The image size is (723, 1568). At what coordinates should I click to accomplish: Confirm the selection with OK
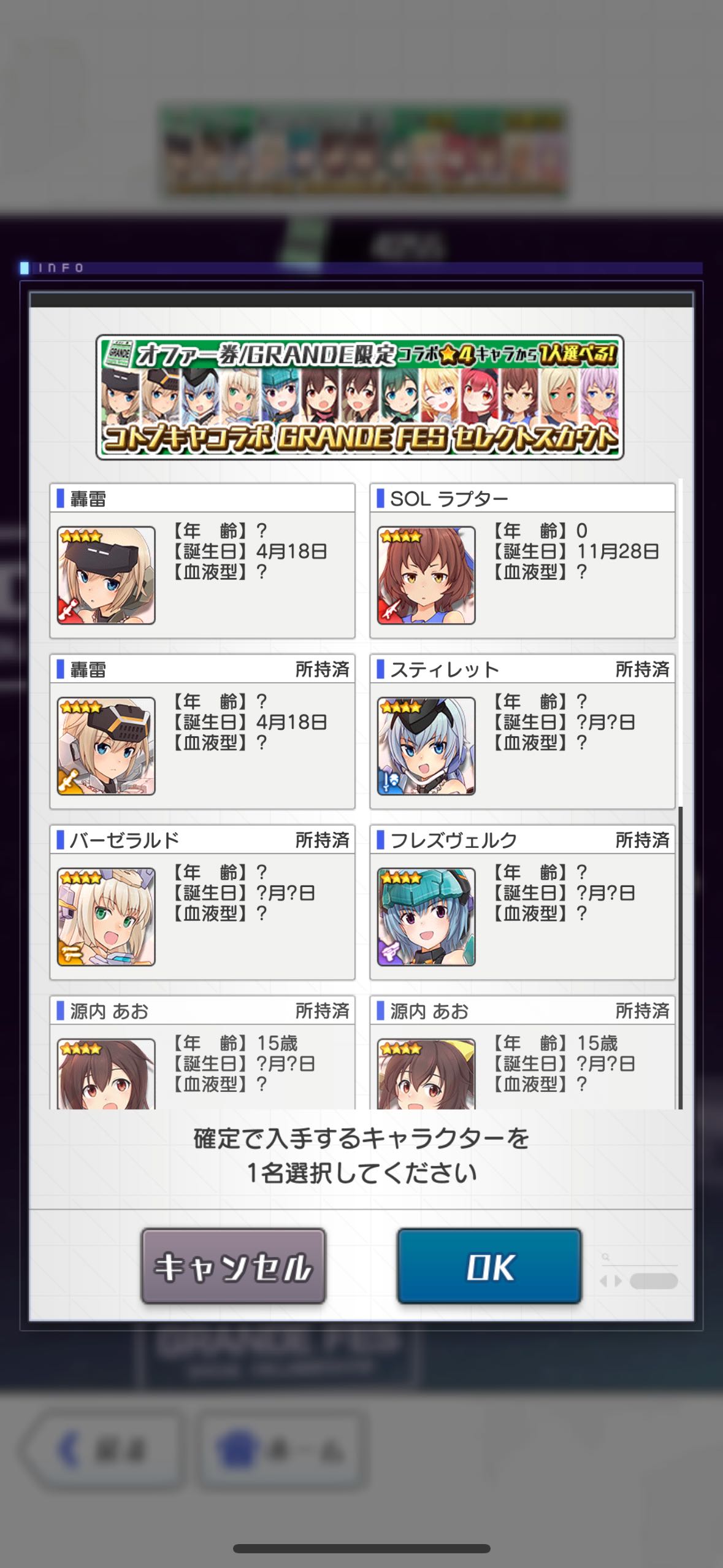(489, 1266)
